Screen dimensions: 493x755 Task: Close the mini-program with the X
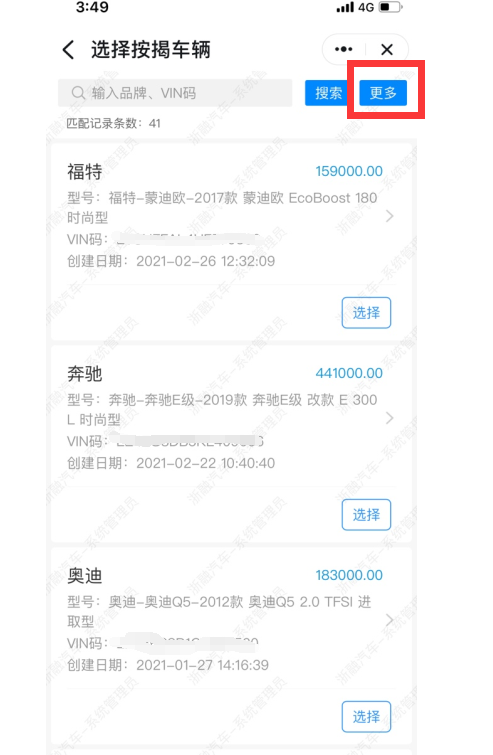pyautogui.click(x=387, y=49)
